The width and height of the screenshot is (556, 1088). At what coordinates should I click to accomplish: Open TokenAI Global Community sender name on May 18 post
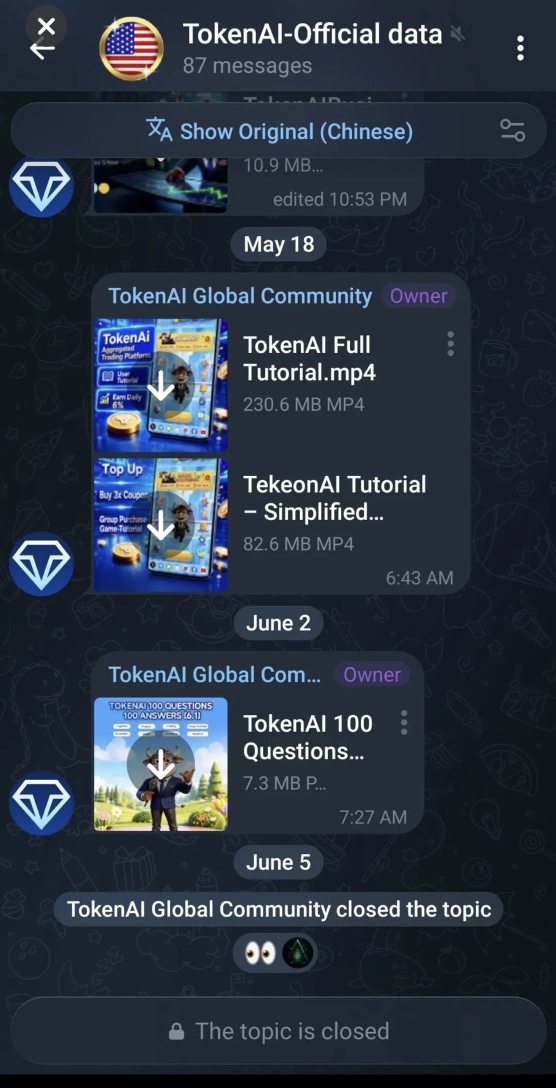(240, 296)
